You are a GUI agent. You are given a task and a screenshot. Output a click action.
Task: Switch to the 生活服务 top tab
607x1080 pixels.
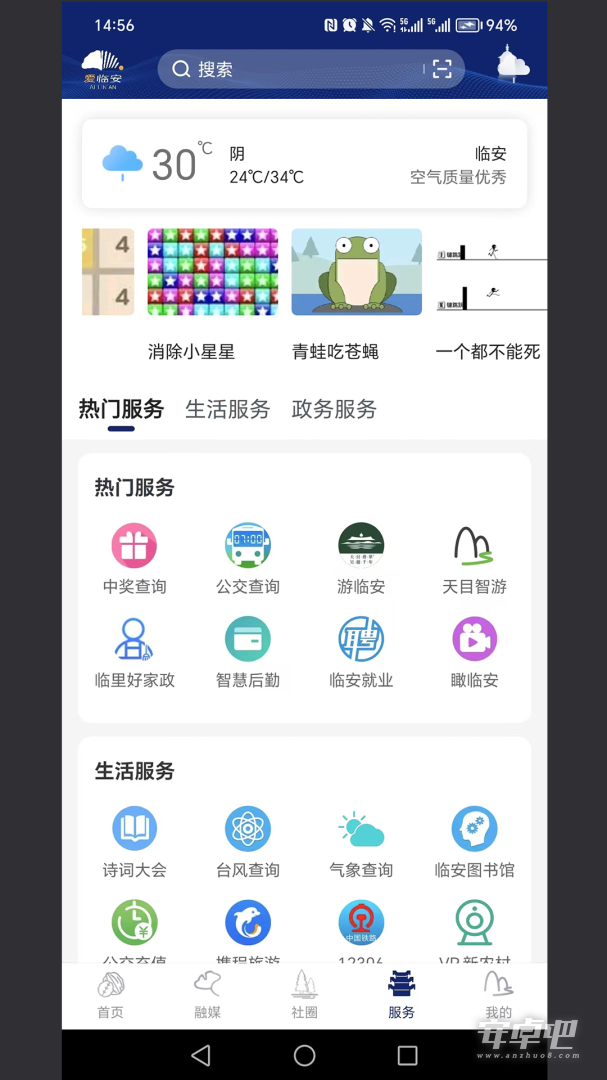tap(227, 409)
